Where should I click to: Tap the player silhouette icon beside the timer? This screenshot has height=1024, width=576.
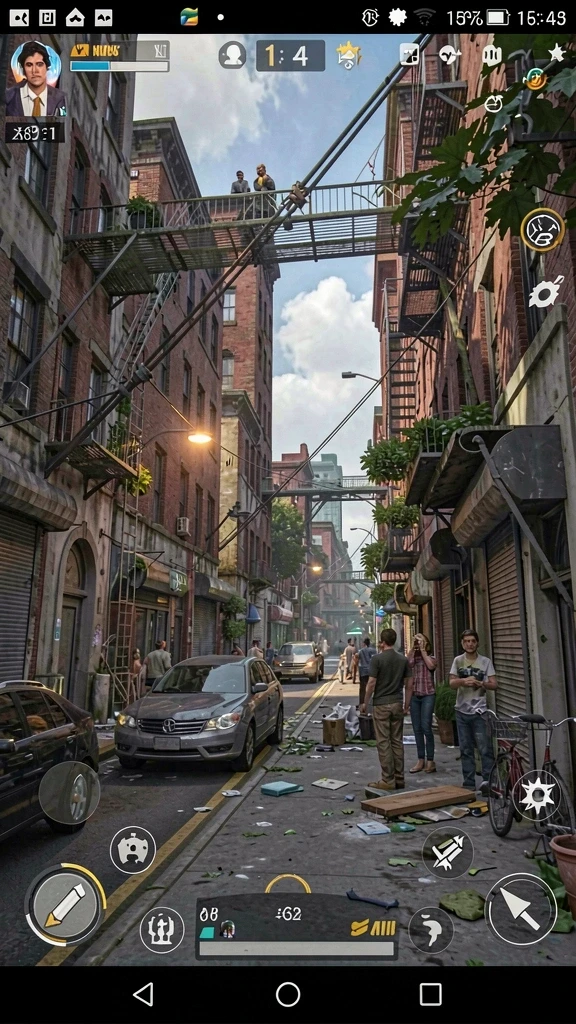click(x=232, y=55)
